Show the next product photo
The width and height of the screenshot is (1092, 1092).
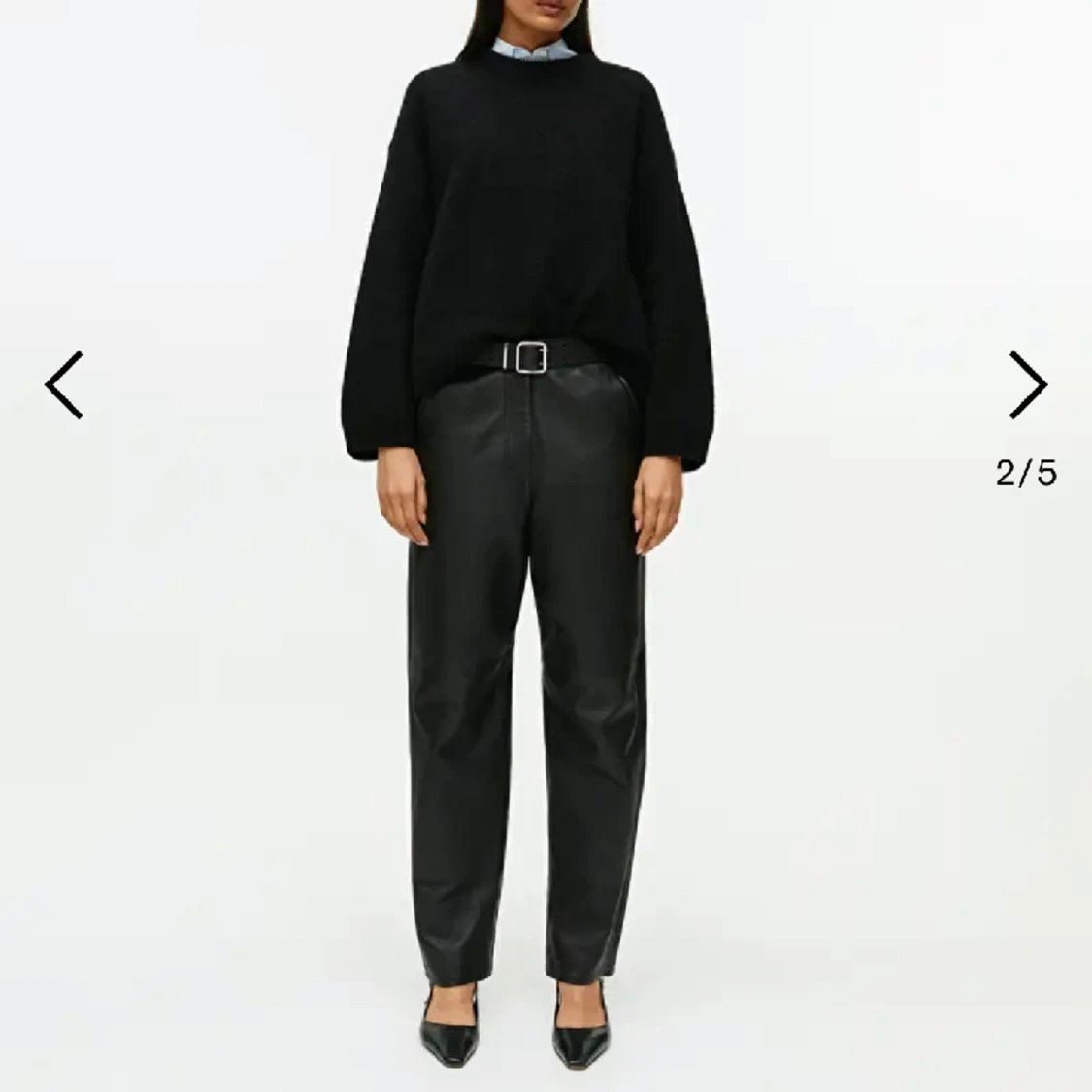click(x=1027, y=385)
